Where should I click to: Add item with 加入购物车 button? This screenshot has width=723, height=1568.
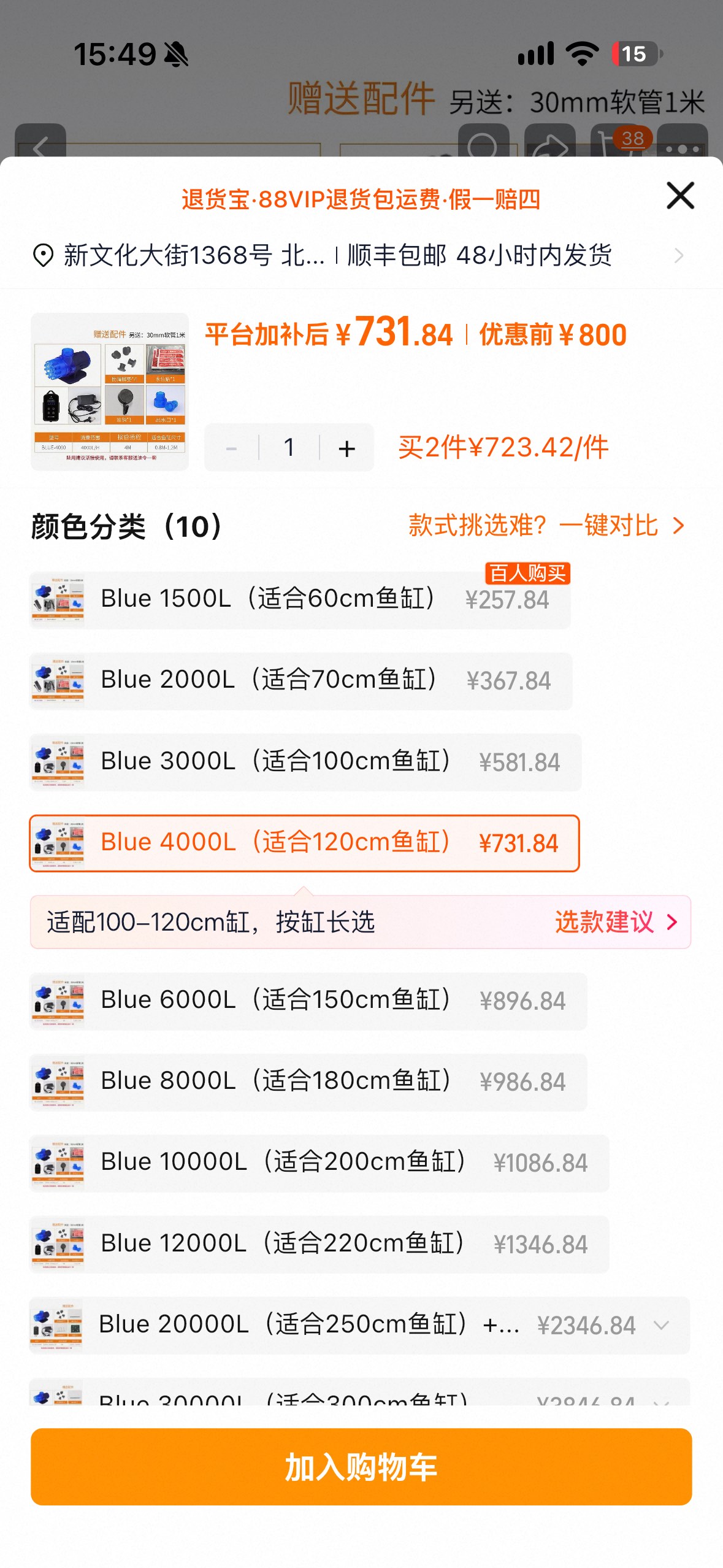click(361, 1467)
